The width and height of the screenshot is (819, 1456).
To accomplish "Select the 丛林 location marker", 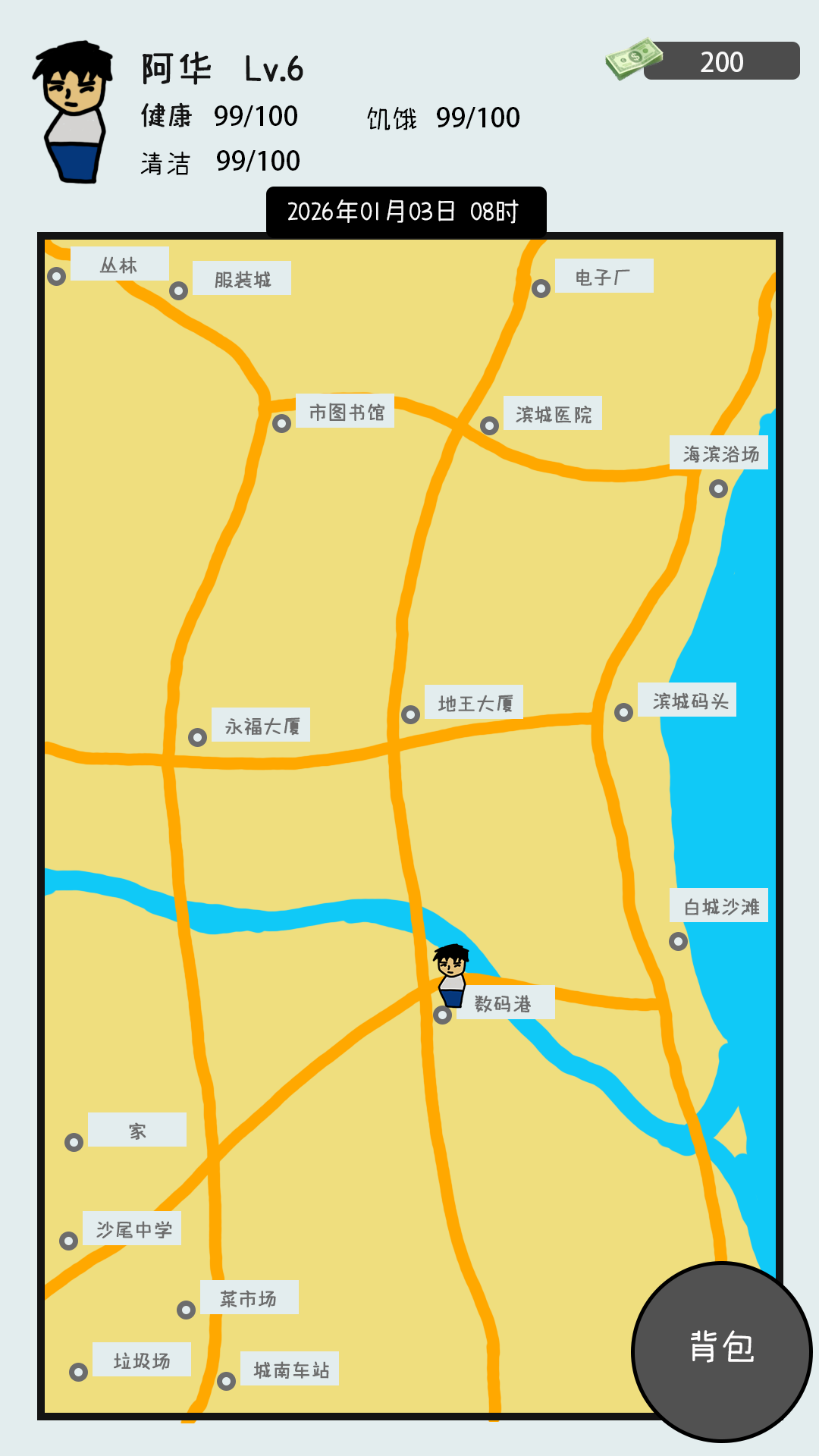I will [55, 278].
